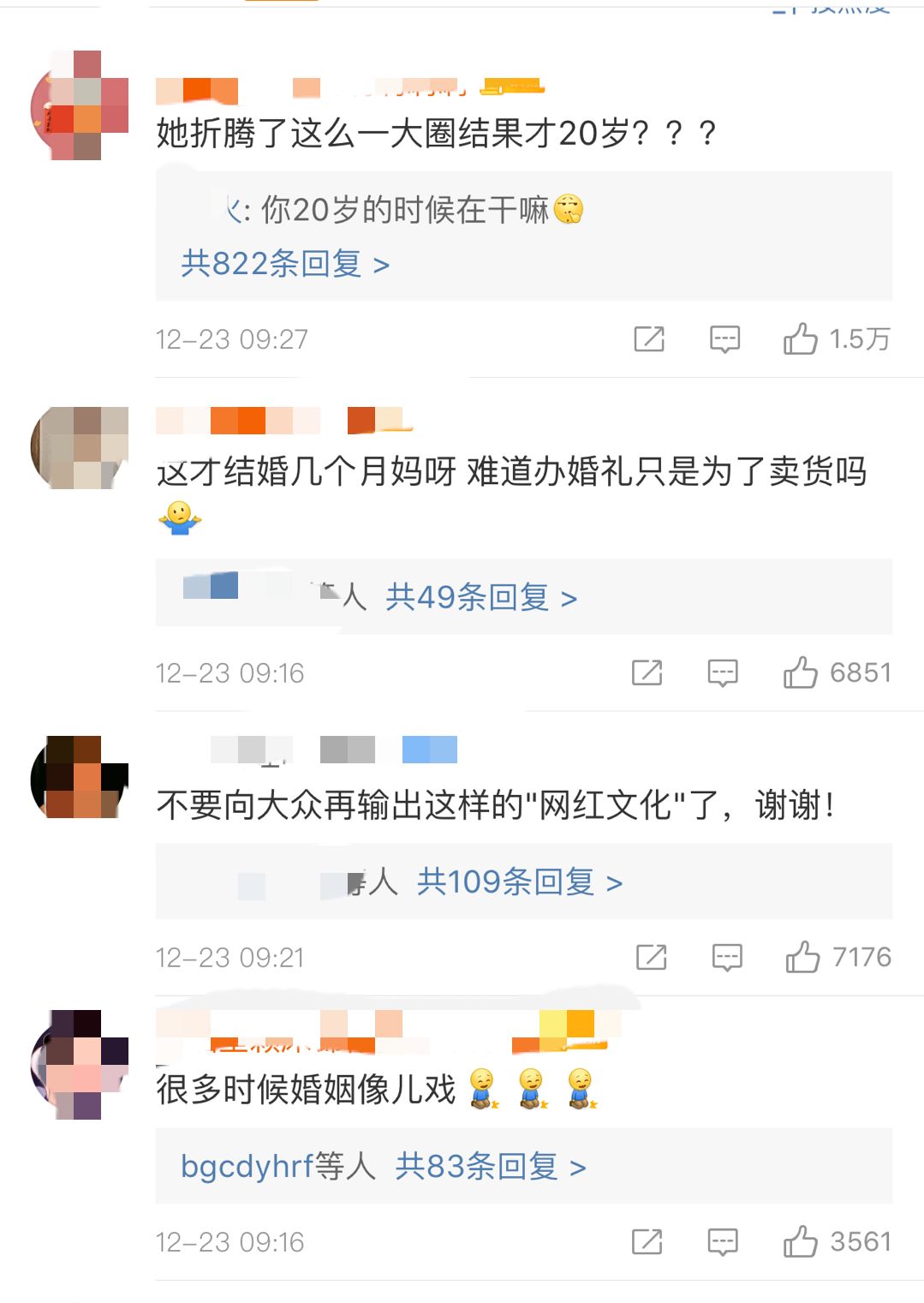Repost the comment with 6851 likes

(647, 673)
